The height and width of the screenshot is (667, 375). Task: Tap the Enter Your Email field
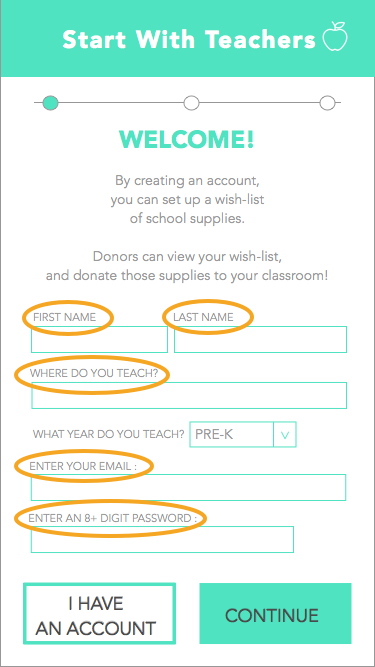188,487
